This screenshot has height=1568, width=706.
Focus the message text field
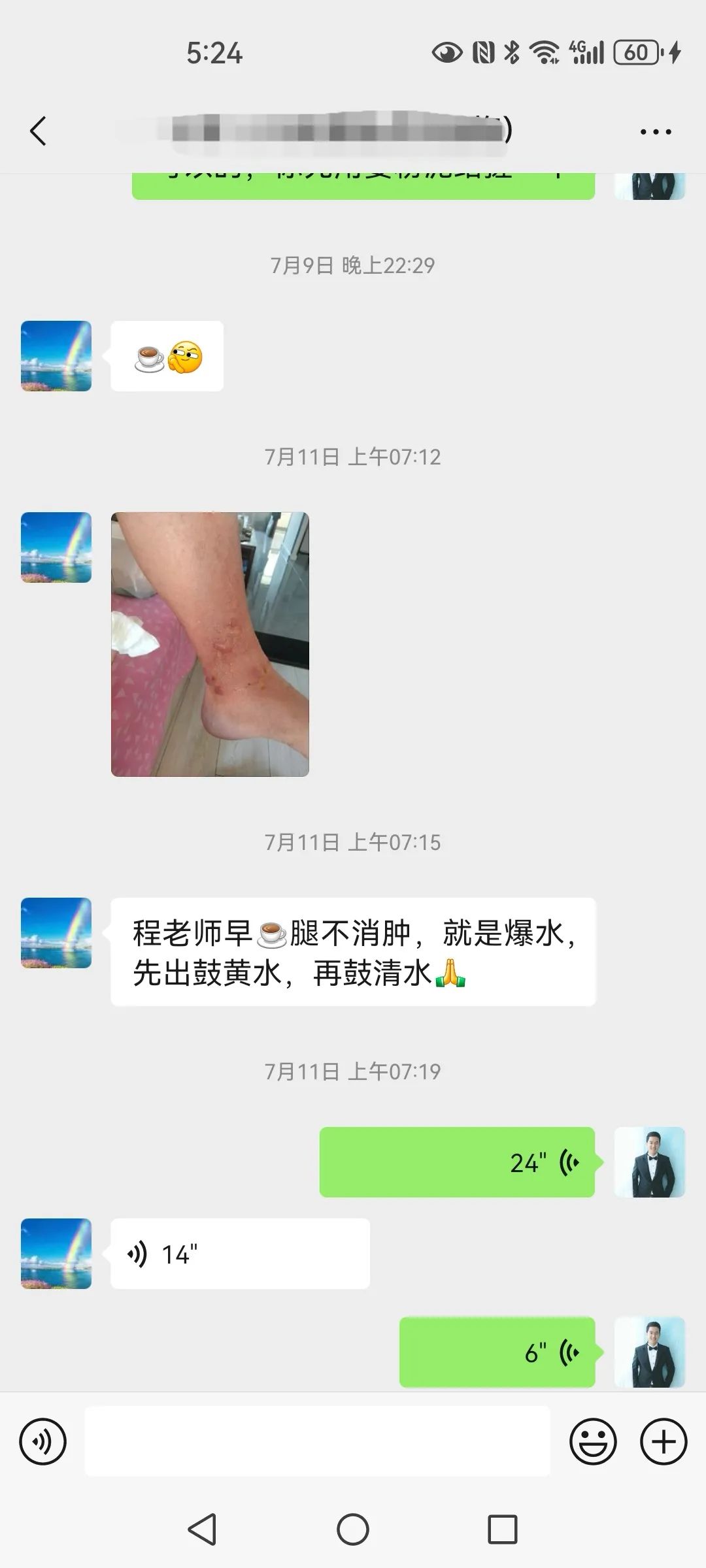[318, 1441]
